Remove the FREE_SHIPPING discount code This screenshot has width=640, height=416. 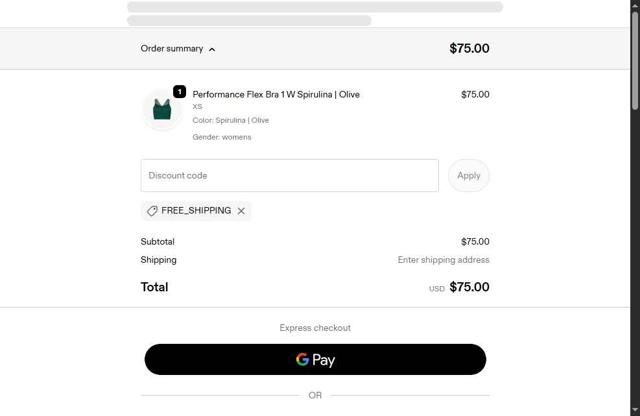click(x=241, y=211)
